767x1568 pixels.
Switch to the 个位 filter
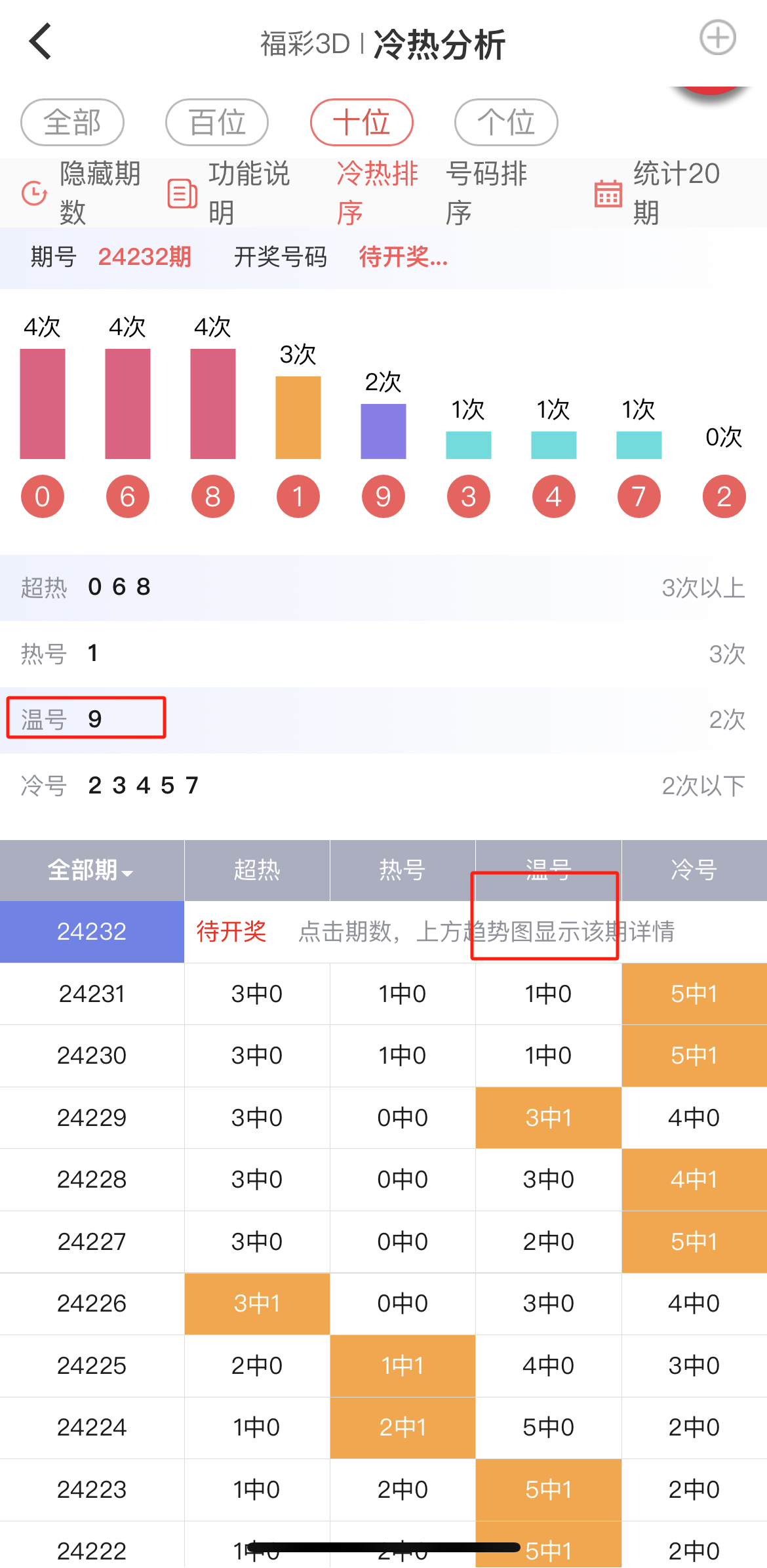pyautogui.click(x=506, y=123)
